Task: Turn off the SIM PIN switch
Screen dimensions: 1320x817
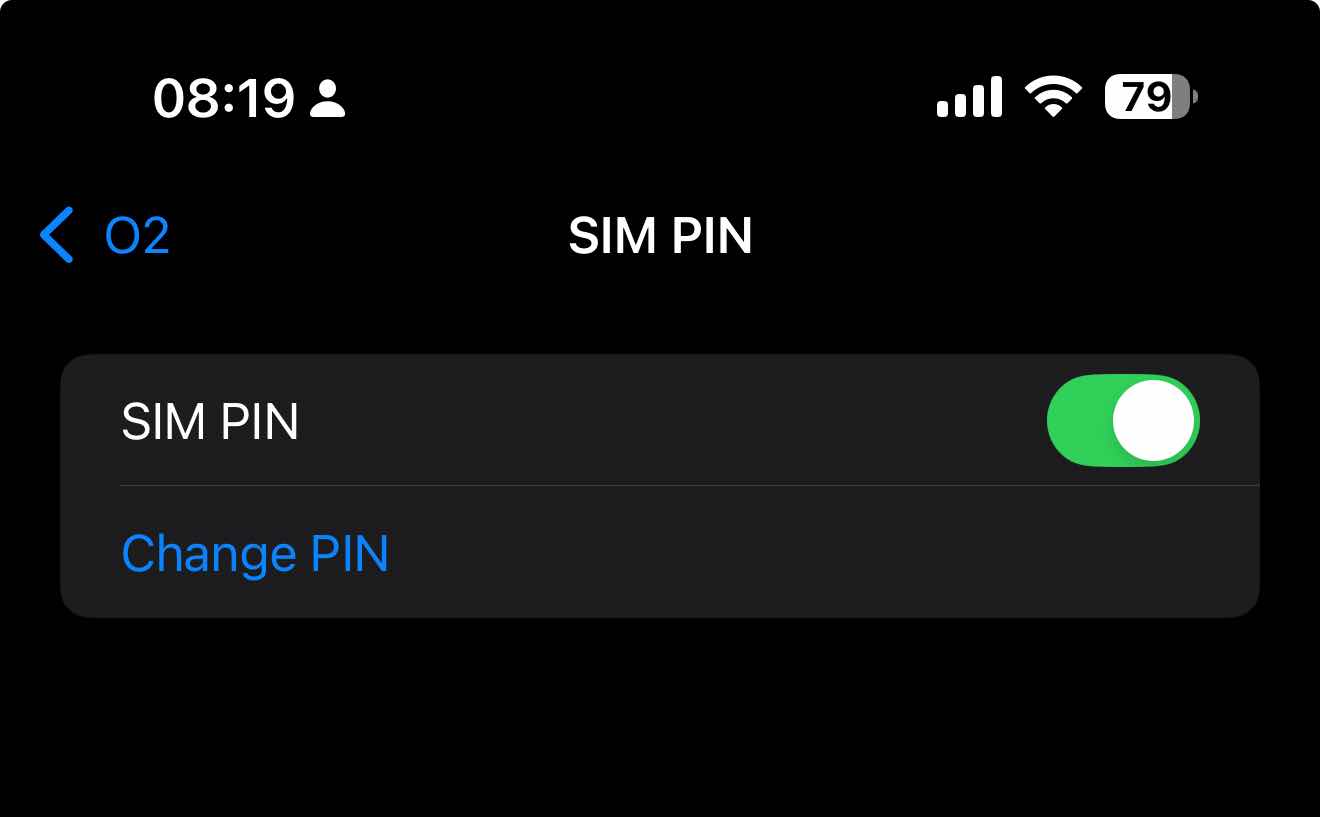Action: pyautogui.click(x=1122, y=421)
